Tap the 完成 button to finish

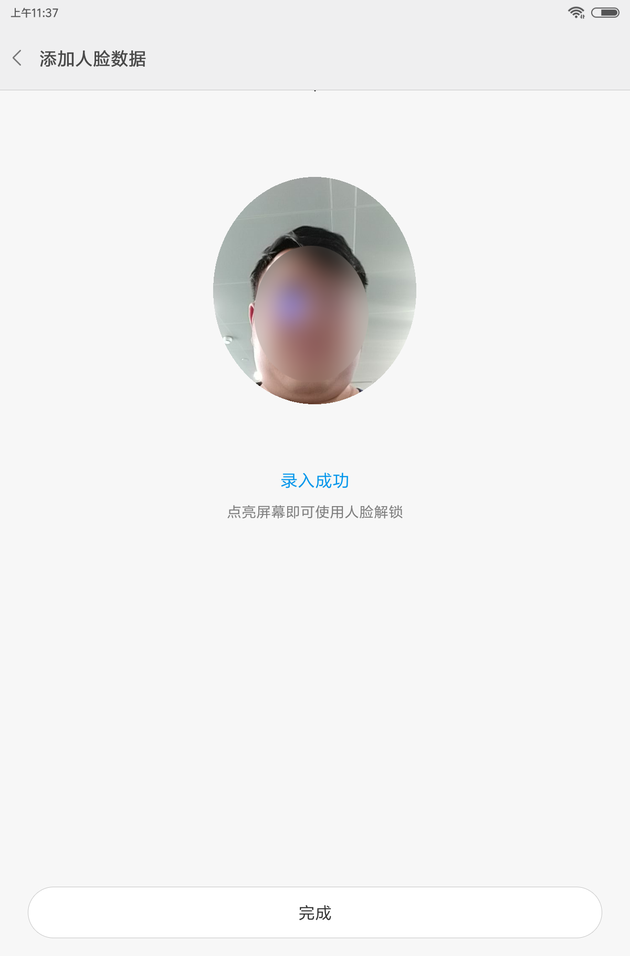pos(314,912)
